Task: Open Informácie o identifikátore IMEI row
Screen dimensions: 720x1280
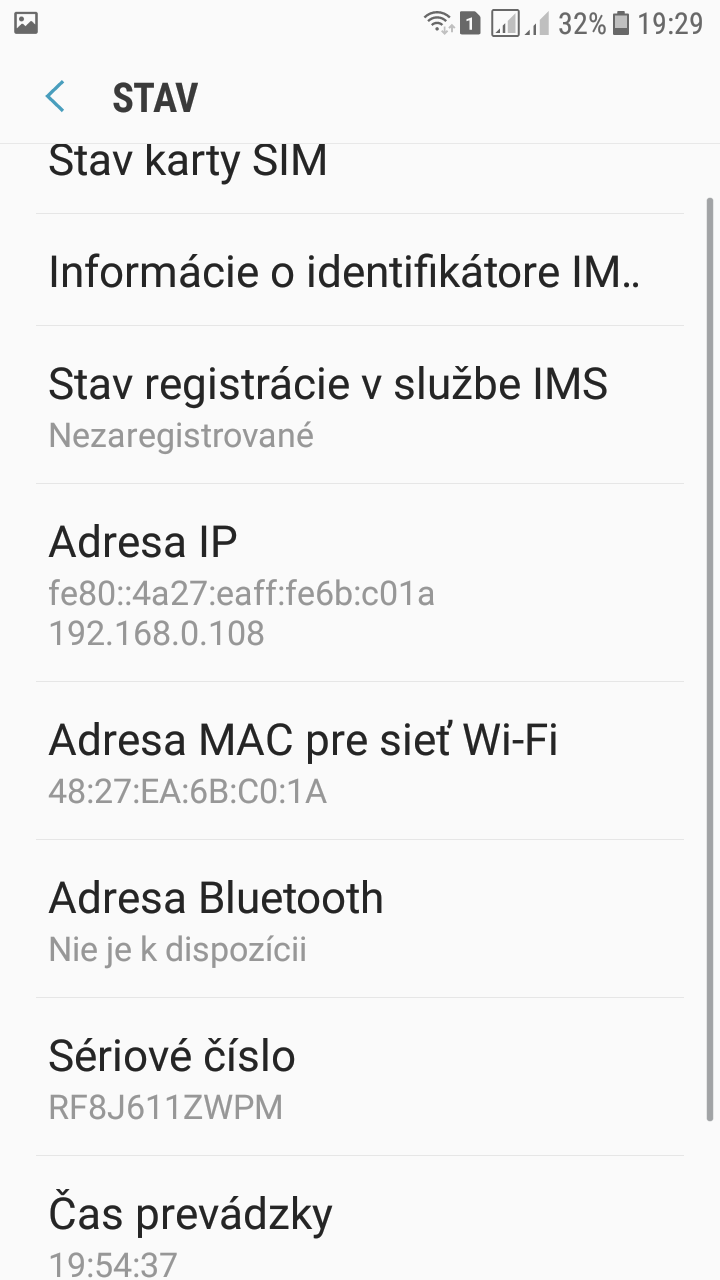Action: pyautogui.click(x=360, y=270)
